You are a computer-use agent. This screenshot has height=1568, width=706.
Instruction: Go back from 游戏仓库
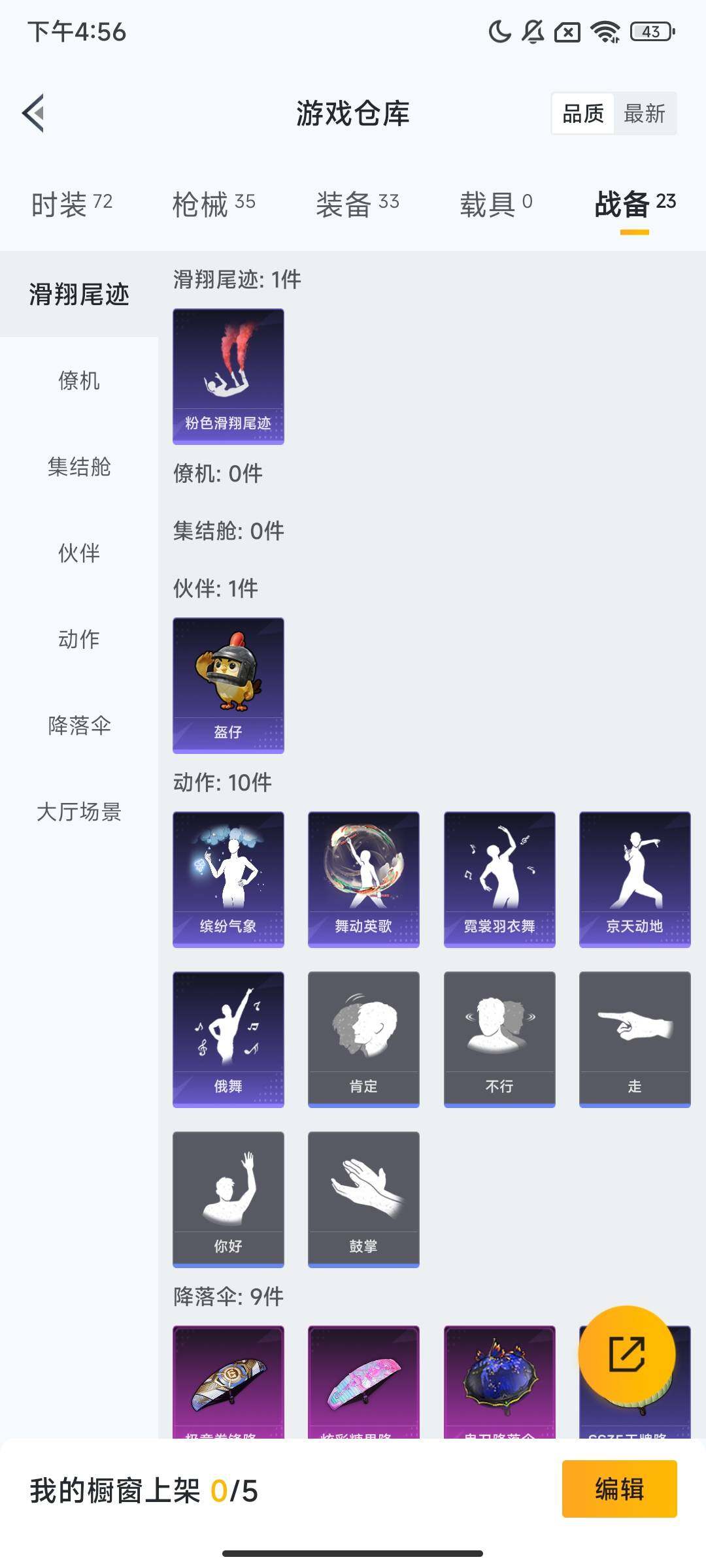(34, 113)
